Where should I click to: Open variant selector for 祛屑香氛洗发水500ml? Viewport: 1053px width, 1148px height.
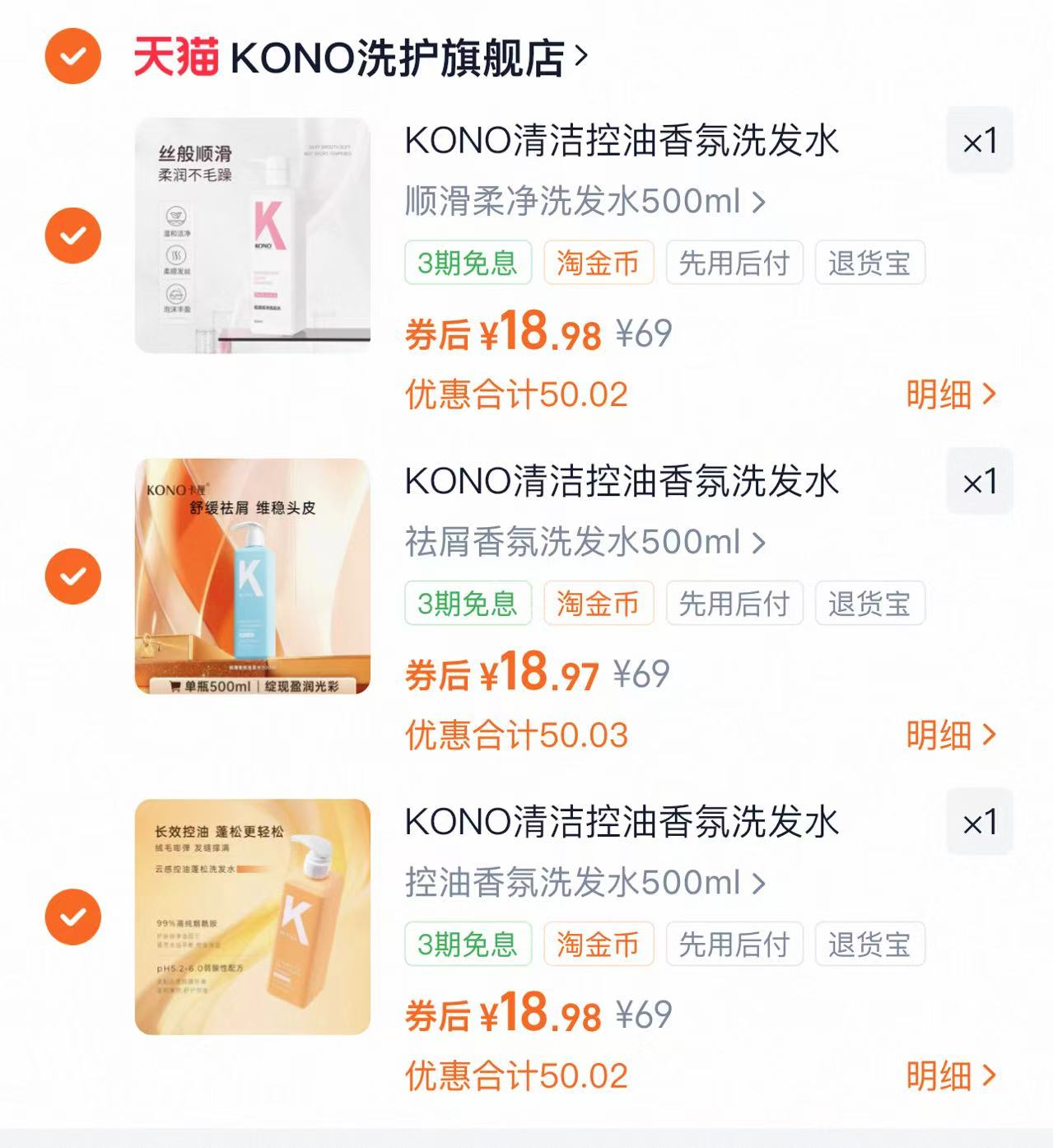[x=580, y=542]
